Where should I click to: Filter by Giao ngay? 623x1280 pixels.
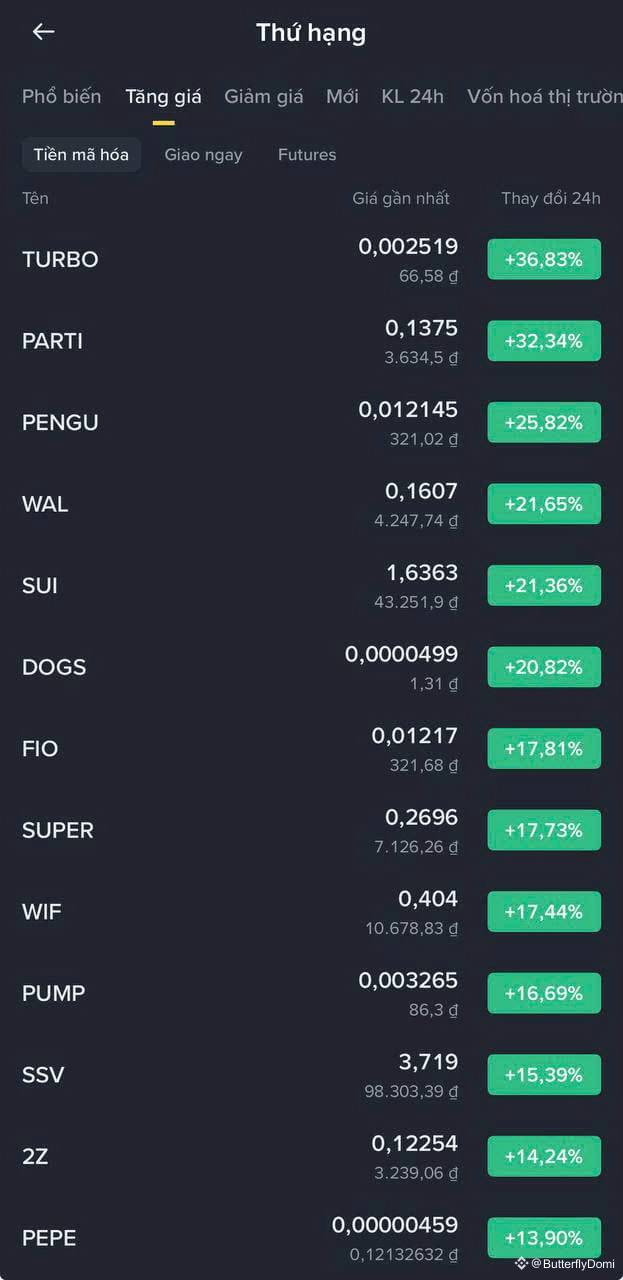click(203, 155)
